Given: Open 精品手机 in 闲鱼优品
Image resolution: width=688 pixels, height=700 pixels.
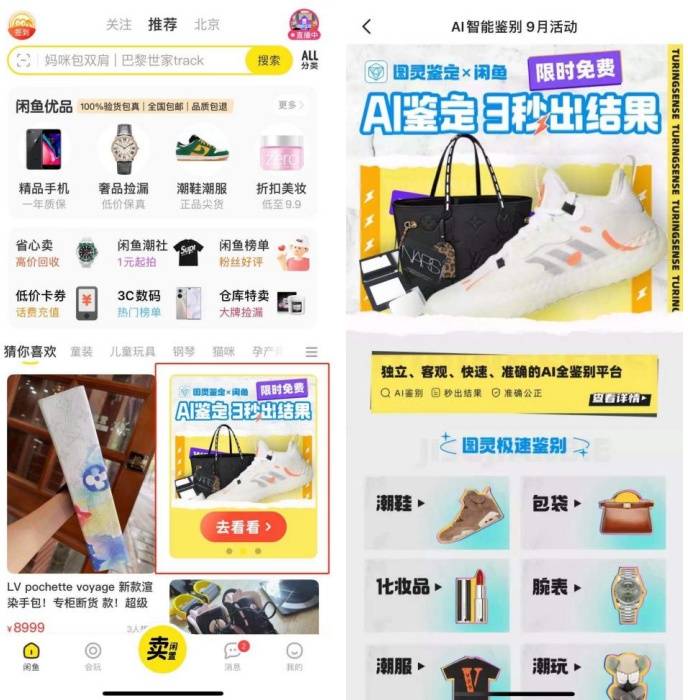Looking at the screenshot, I should 44,160.
